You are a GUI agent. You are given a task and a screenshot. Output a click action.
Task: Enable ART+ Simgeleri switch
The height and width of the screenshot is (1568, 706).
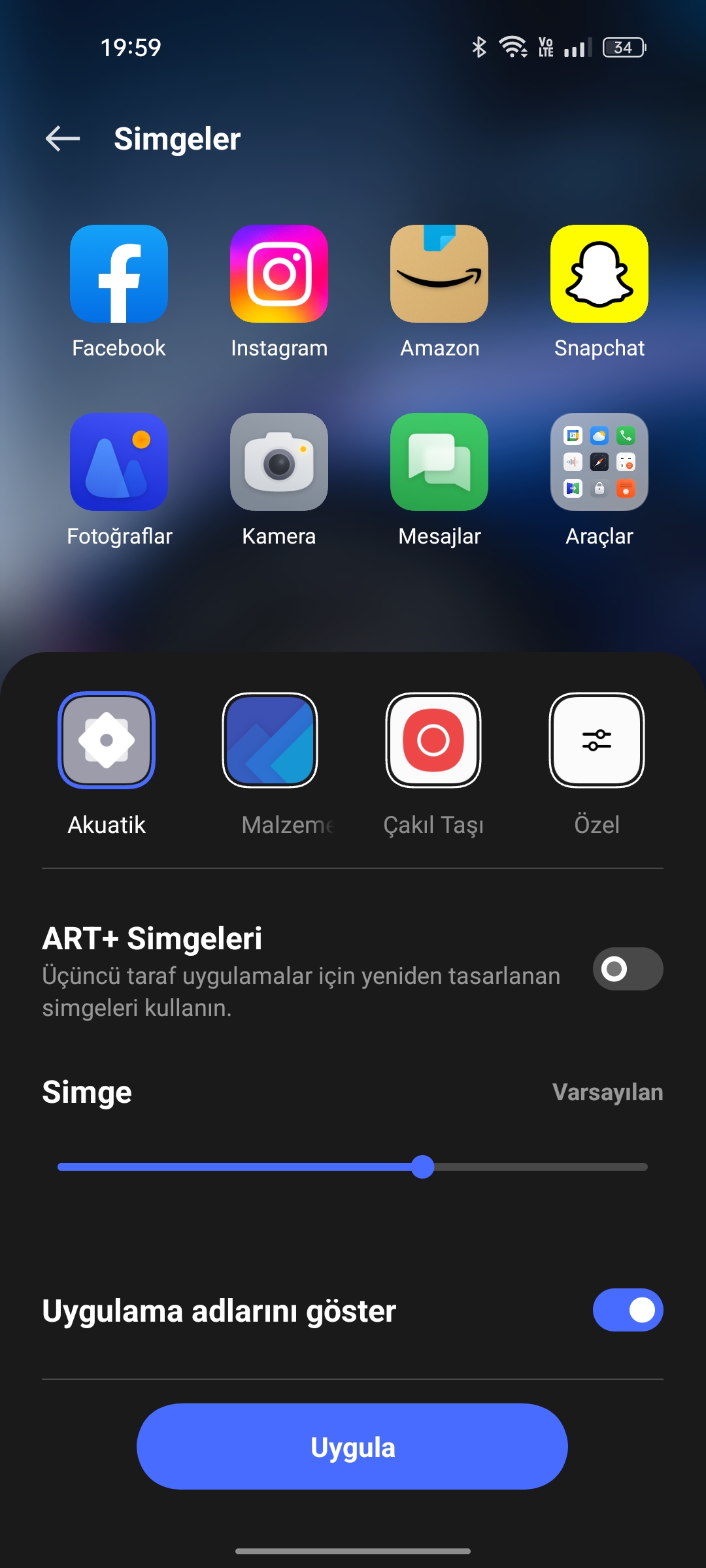tap(628, 969)
